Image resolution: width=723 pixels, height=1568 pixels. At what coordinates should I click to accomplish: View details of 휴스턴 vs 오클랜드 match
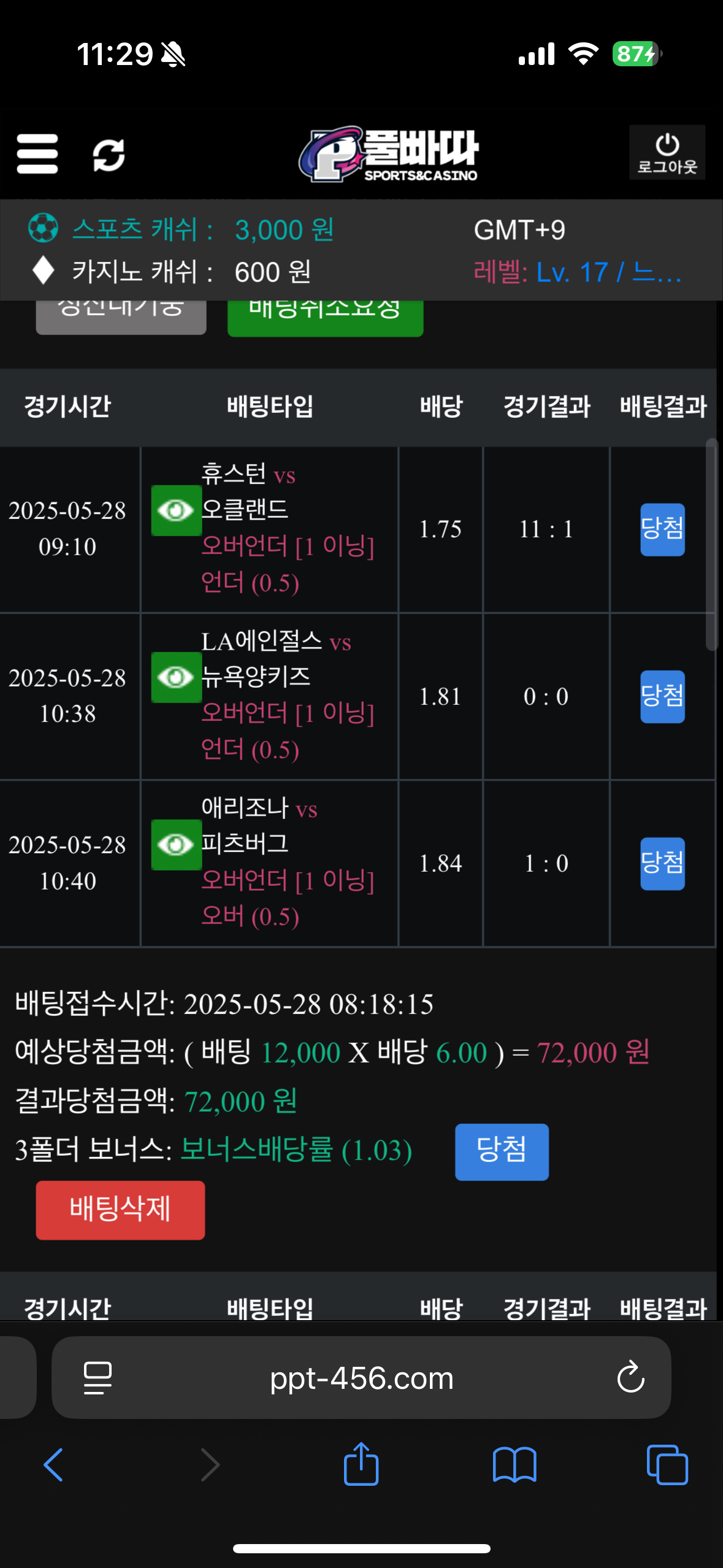177,510
